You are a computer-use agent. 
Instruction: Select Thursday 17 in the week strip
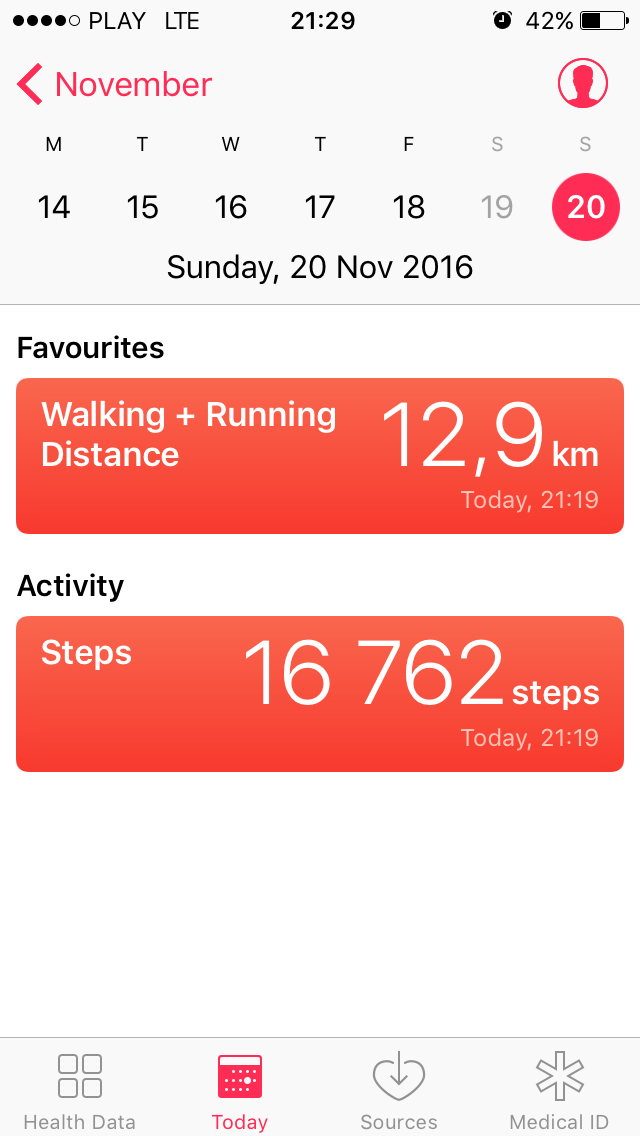pos(320,207)
